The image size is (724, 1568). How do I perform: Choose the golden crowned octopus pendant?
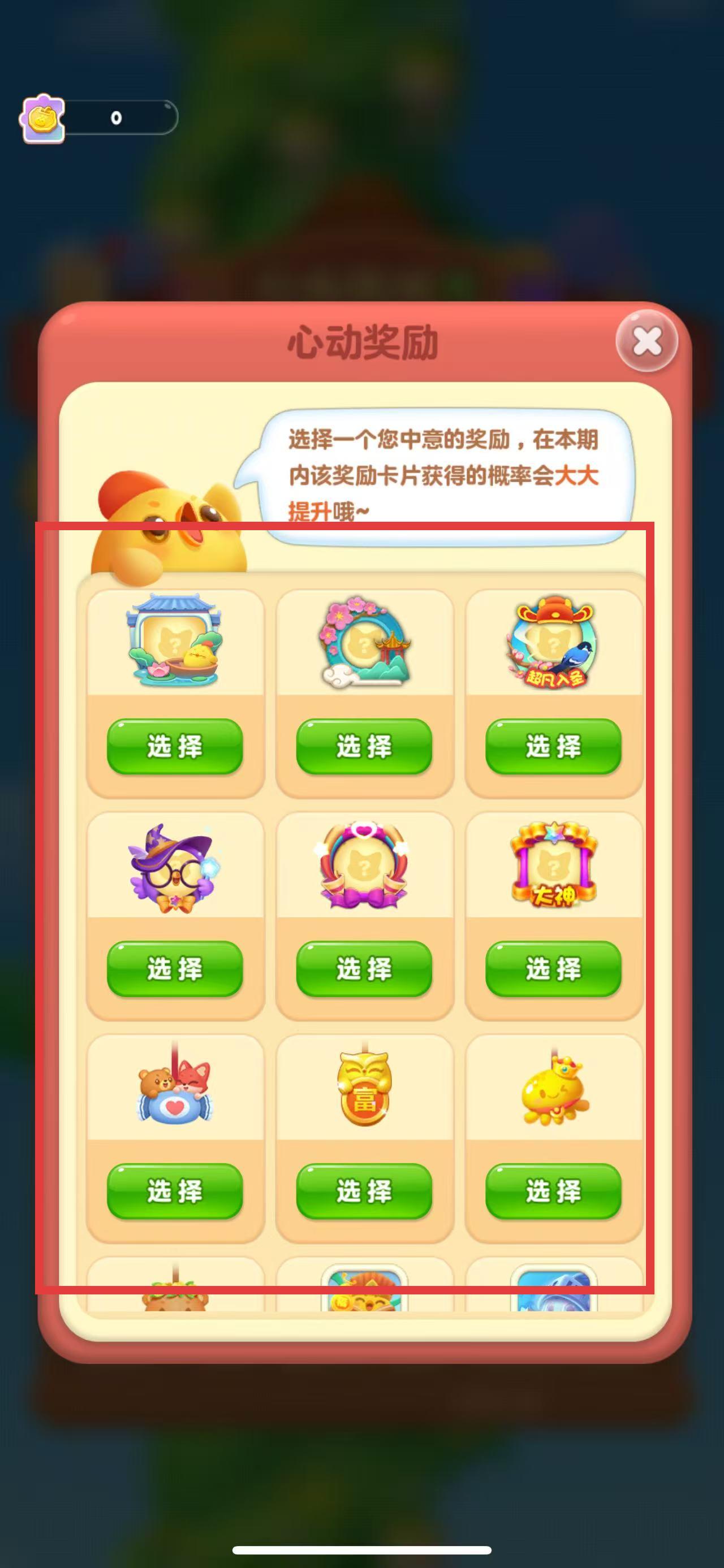point(553,1190)
